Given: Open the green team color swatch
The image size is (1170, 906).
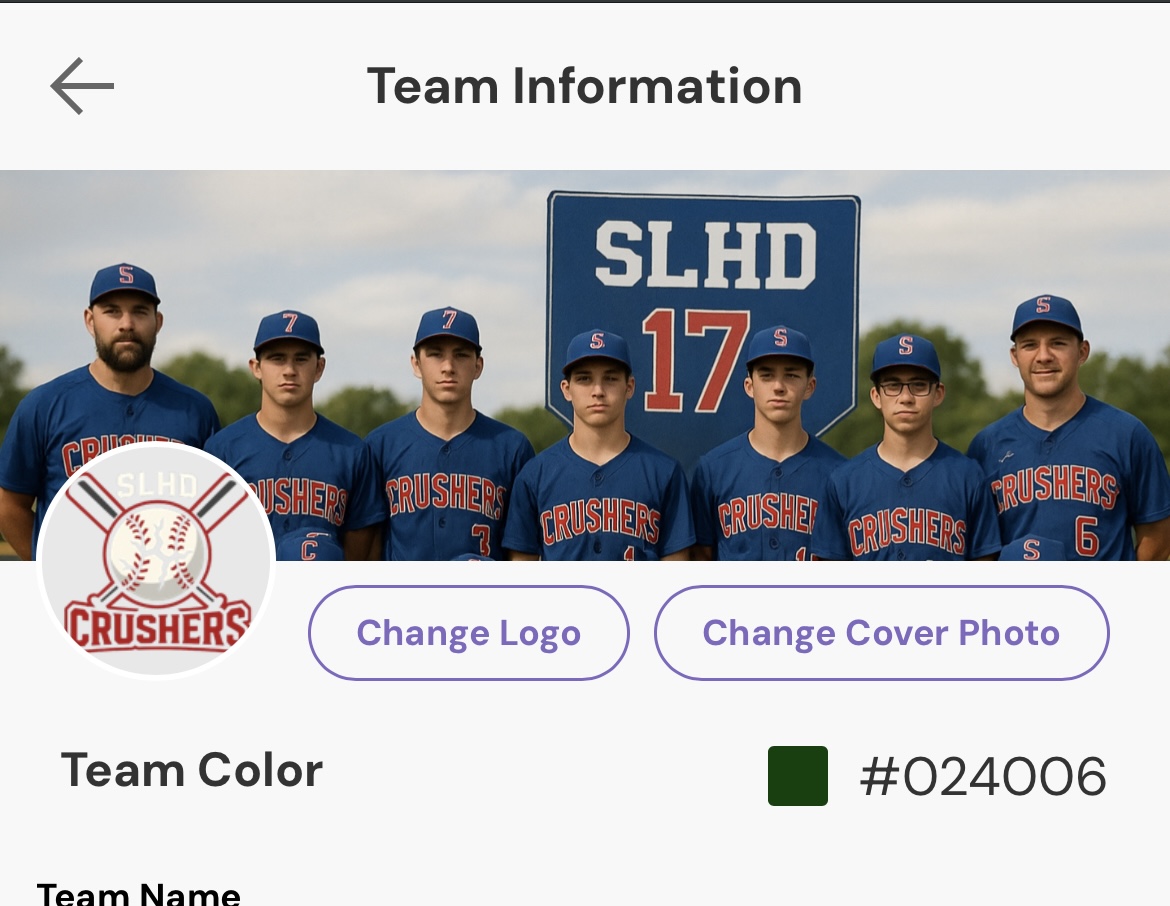Looking at the screenshot, I should (797, 776).
